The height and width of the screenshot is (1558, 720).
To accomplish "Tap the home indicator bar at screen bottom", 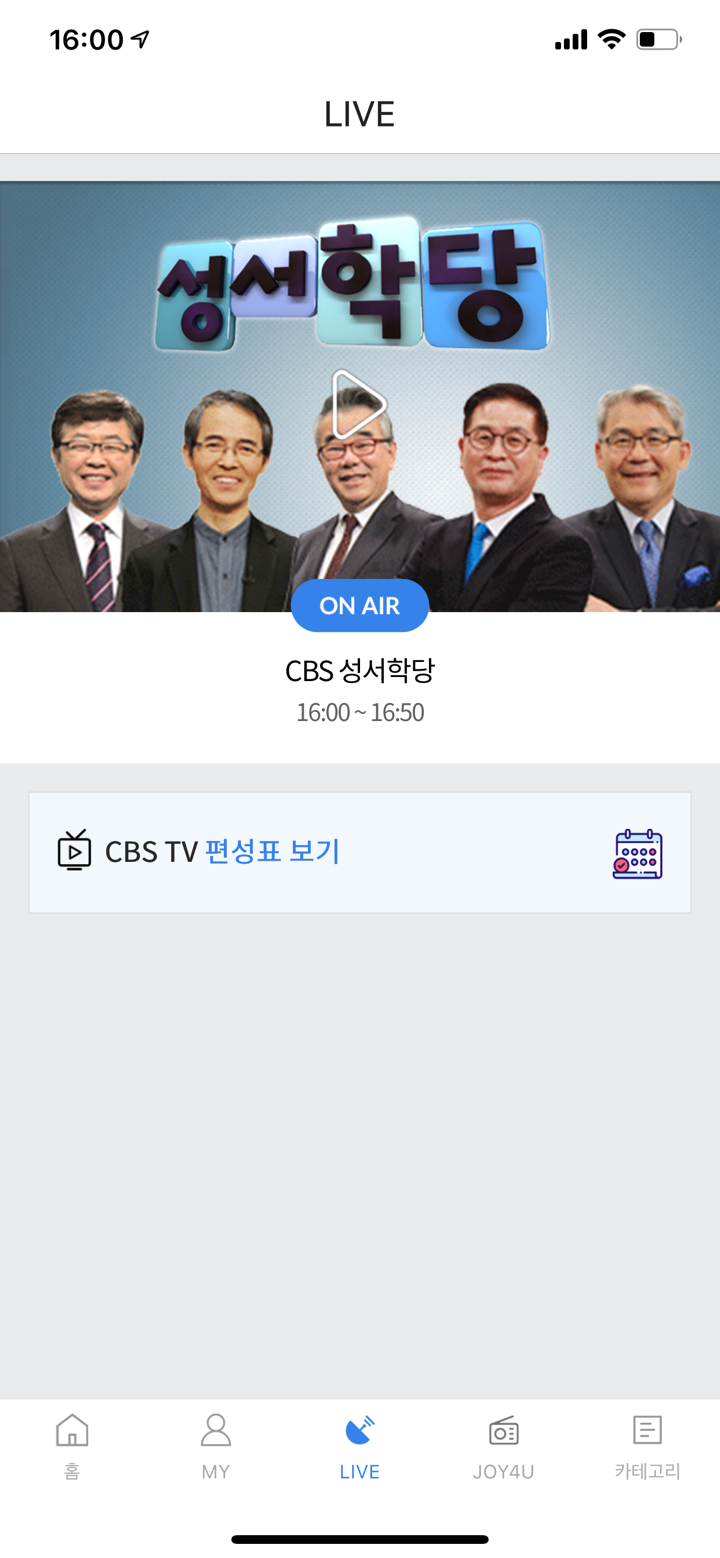I will tap(360, 1540).
